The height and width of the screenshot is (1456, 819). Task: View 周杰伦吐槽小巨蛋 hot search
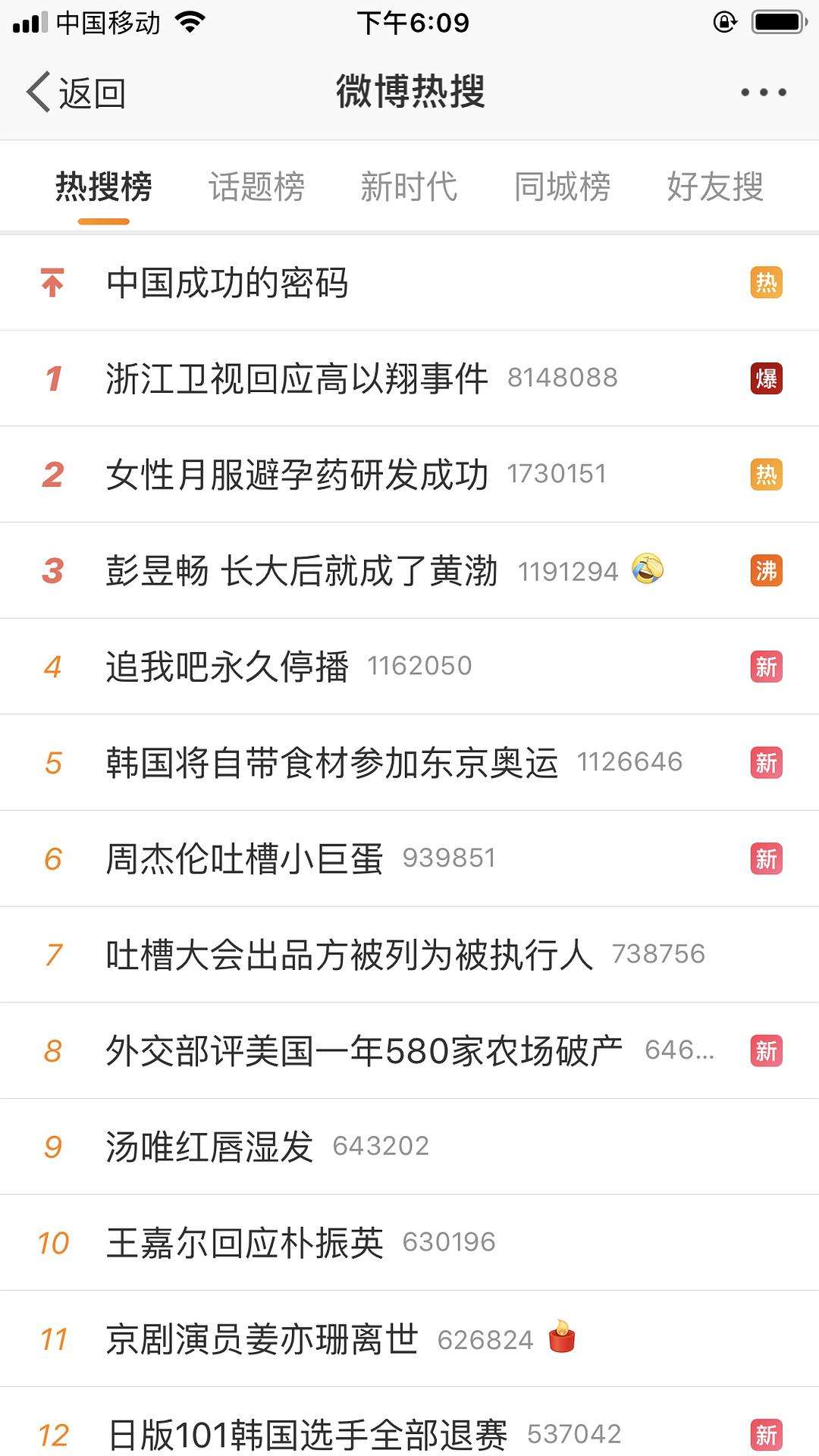click(244, 859)
